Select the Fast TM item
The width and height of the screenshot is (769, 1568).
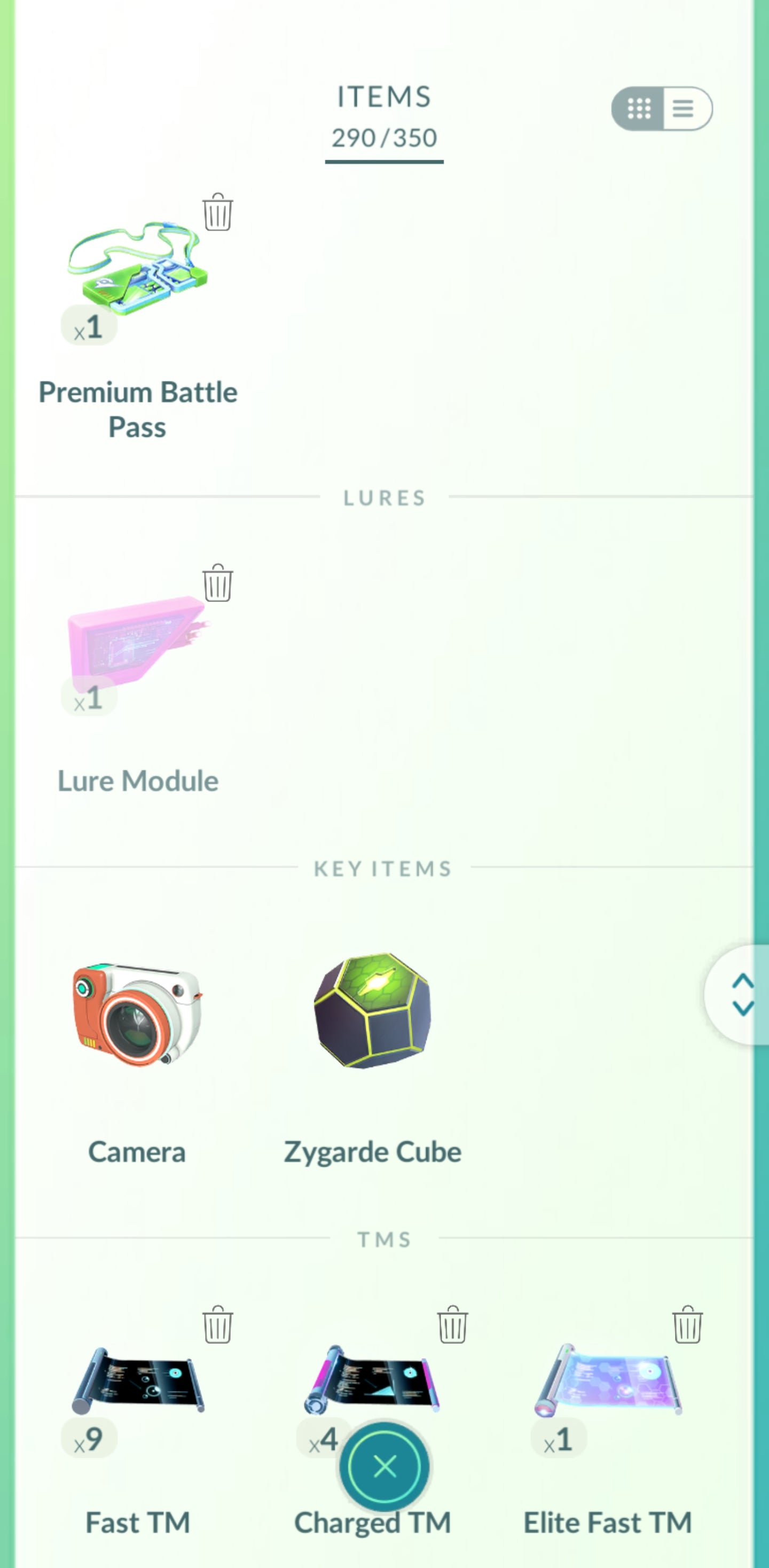click(x=138, y=1382)
